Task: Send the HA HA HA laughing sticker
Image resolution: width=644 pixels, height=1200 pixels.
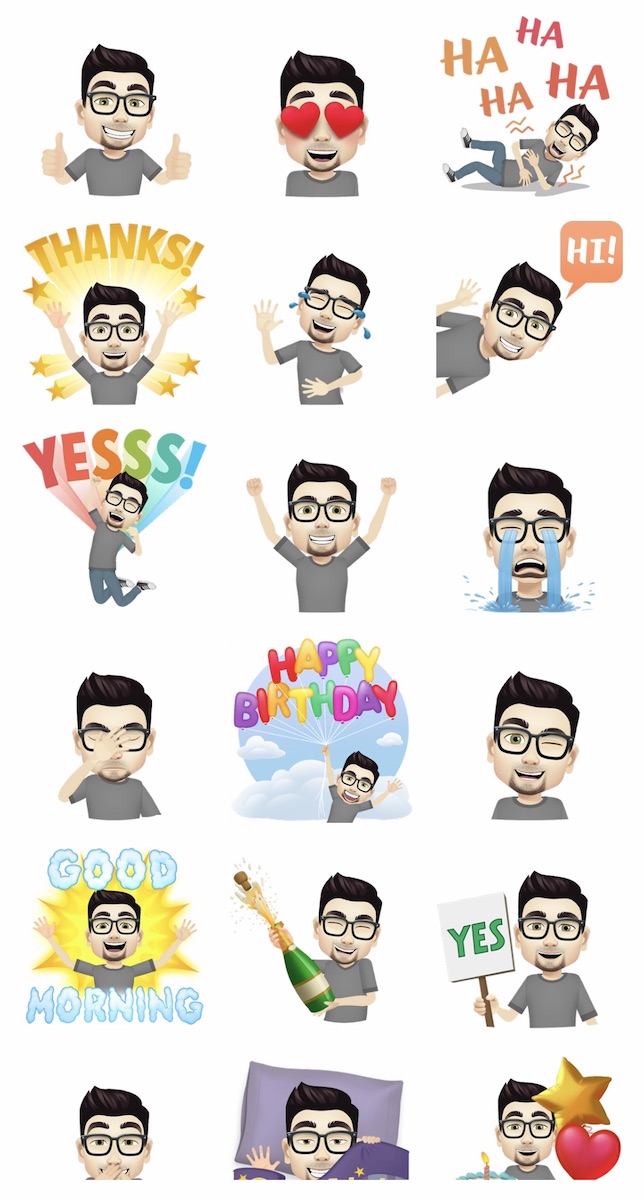Action: point(525,110)
